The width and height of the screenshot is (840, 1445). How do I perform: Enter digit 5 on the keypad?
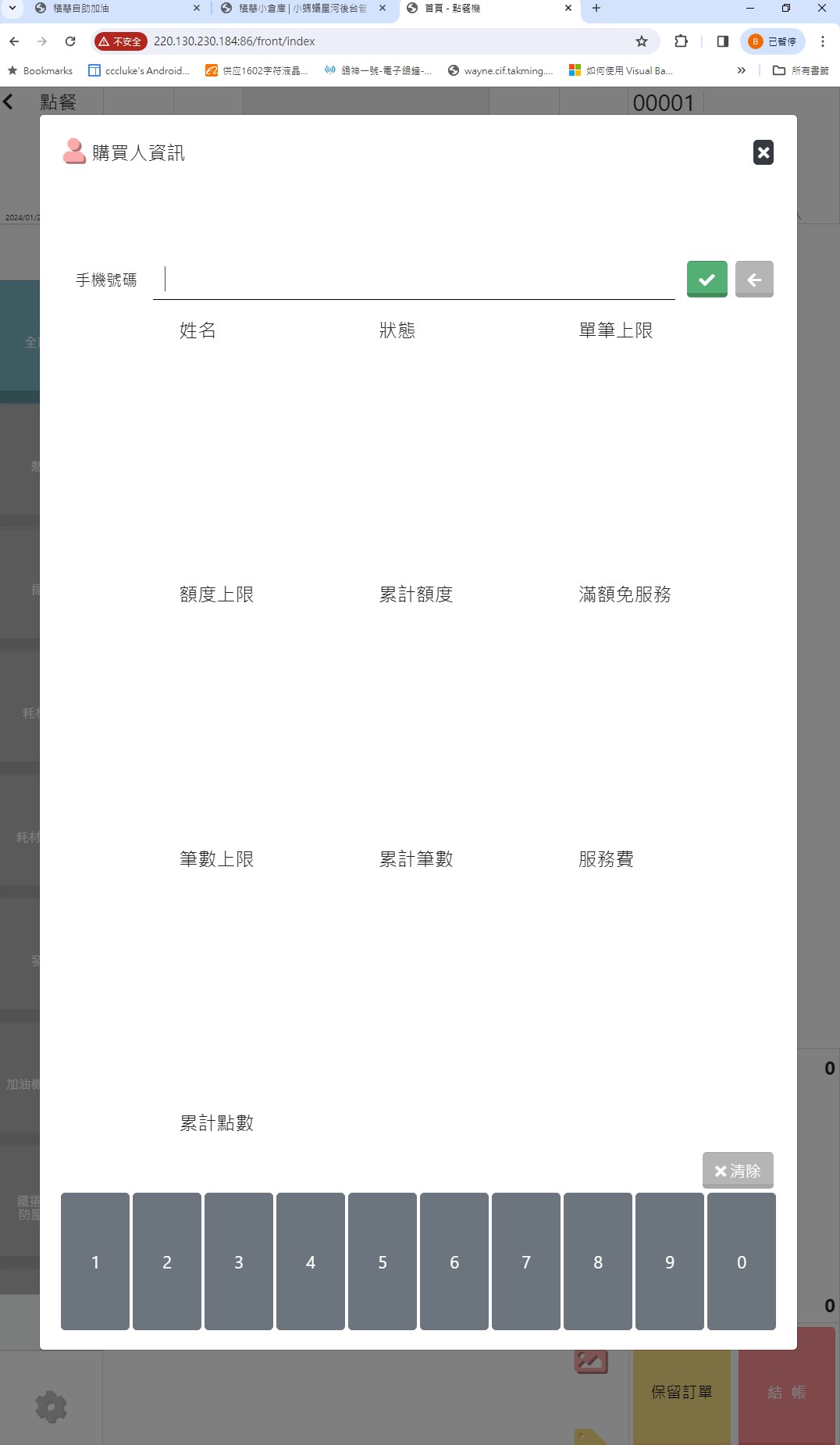pyautogui.click(x=383, y=1261)
